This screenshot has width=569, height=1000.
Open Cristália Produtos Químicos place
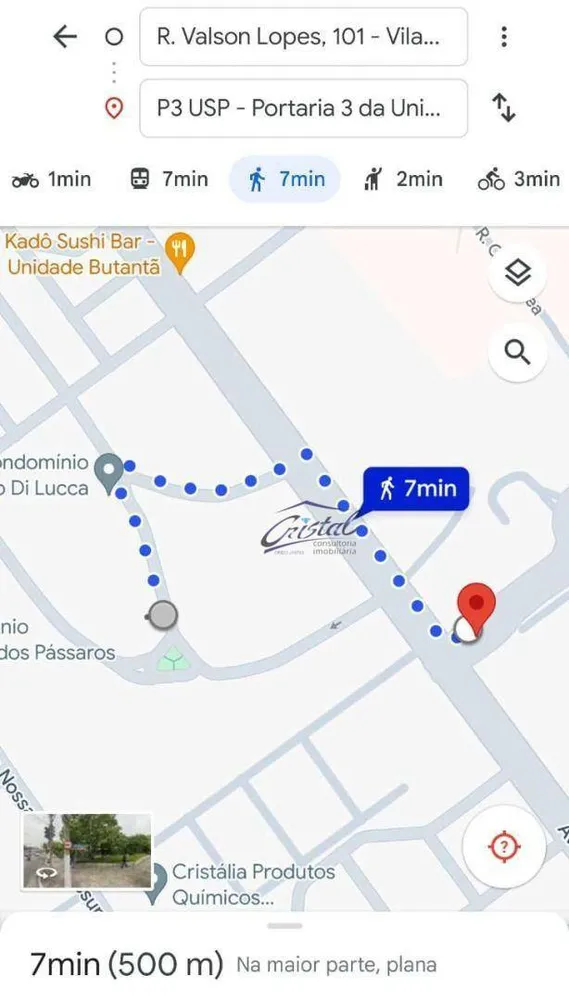point(253,884)
